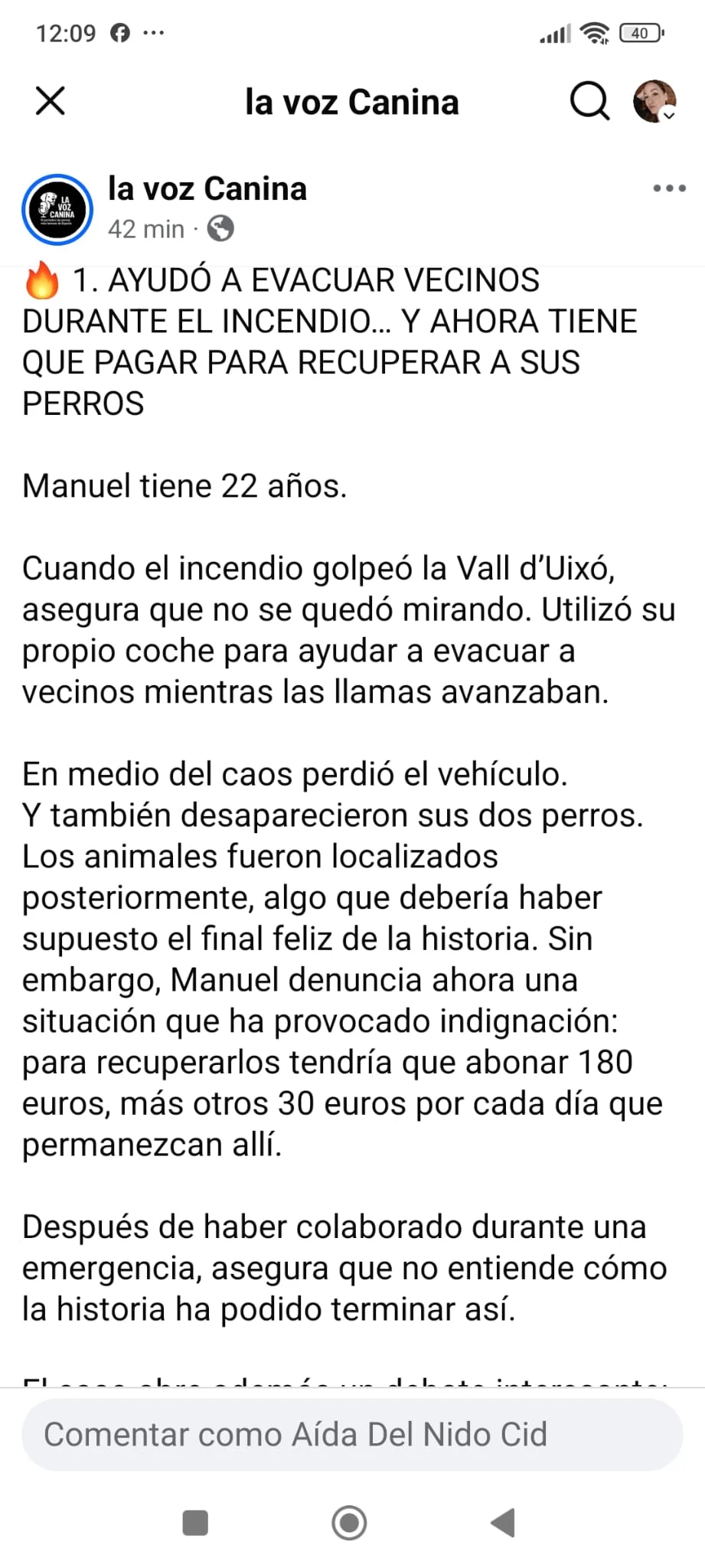Close the la voz Canina post view
This screenshot has width=705, height=1568.
[51, 100]
